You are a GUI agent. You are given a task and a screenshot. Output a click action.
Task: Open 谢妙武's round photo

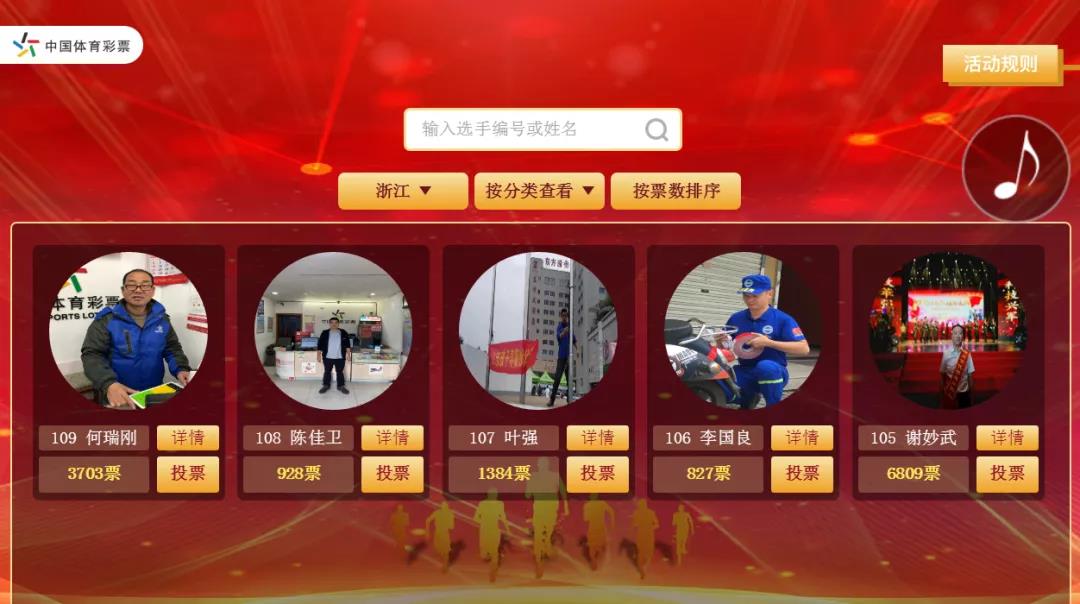[x=947, y=330]
